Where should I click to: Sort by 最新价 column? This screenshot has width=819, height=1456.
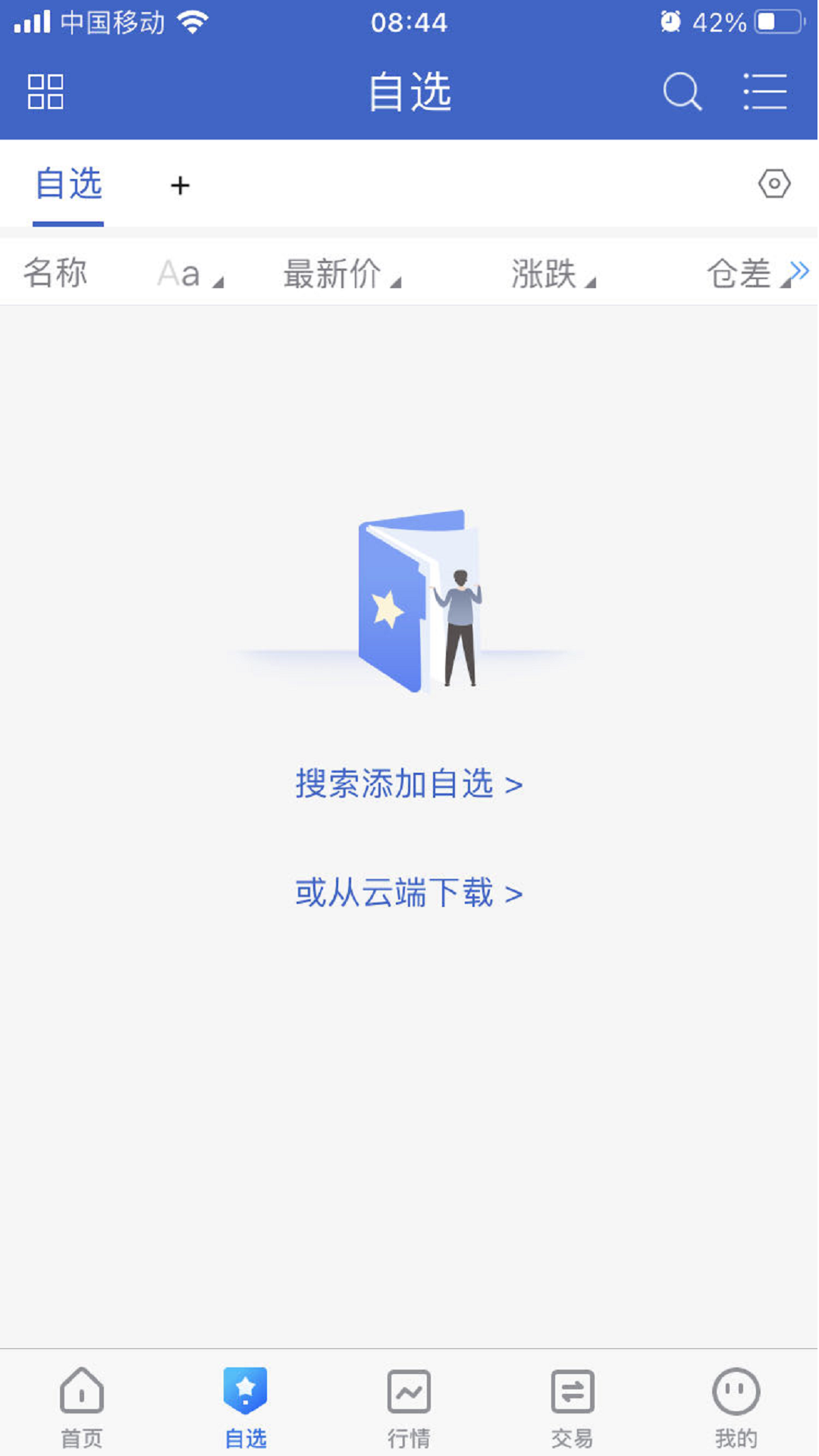coord(341,274)
